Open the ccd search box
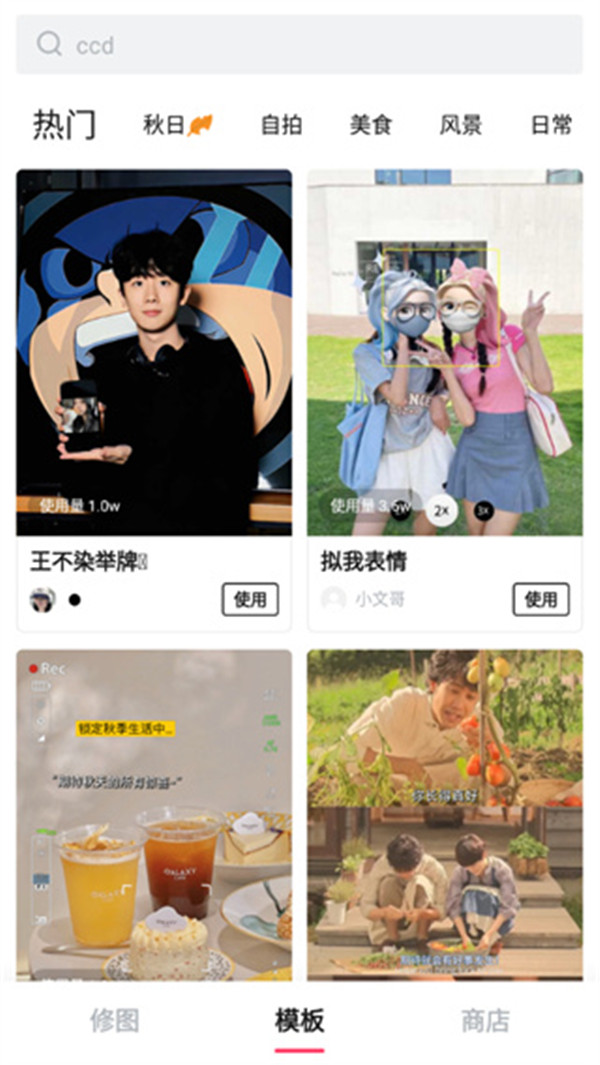 (299, 45)
